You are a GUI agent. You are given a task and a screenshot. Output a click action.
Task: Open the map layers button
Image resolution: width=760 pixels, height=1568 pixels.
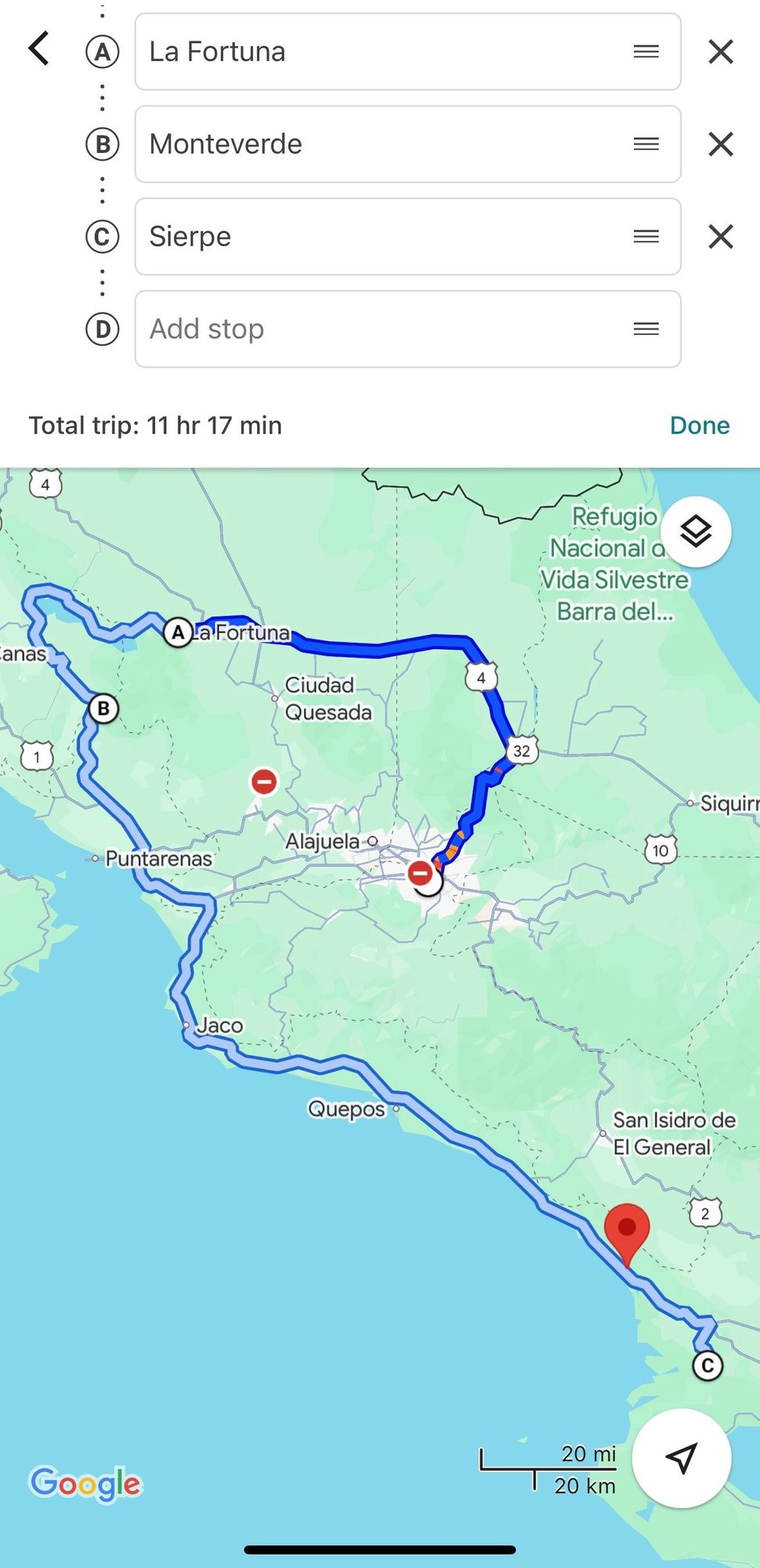[696, 532]
